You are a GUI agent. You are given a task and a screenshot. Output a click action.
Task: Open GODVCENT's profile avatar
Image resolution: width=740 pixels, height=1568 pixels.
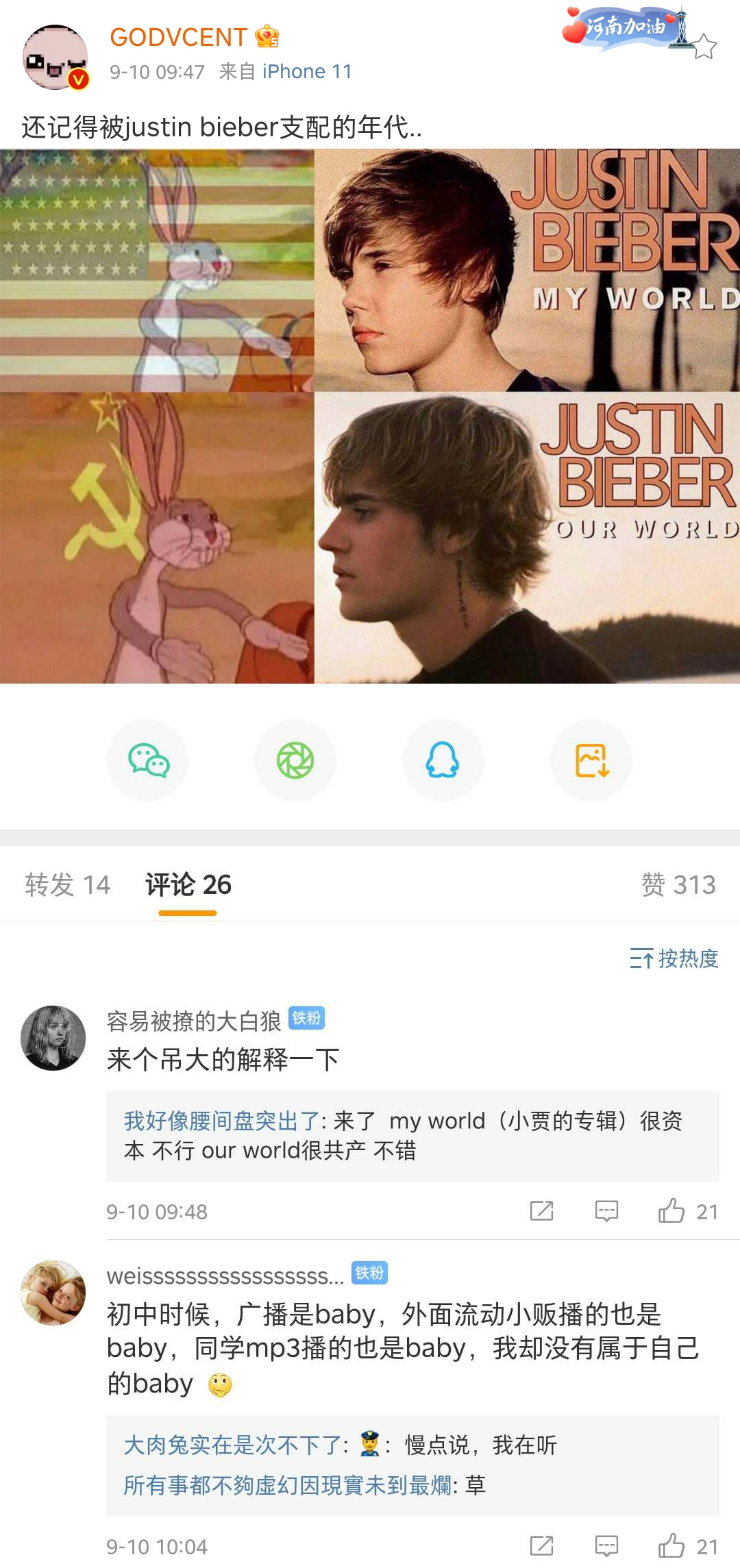(55, 58)
